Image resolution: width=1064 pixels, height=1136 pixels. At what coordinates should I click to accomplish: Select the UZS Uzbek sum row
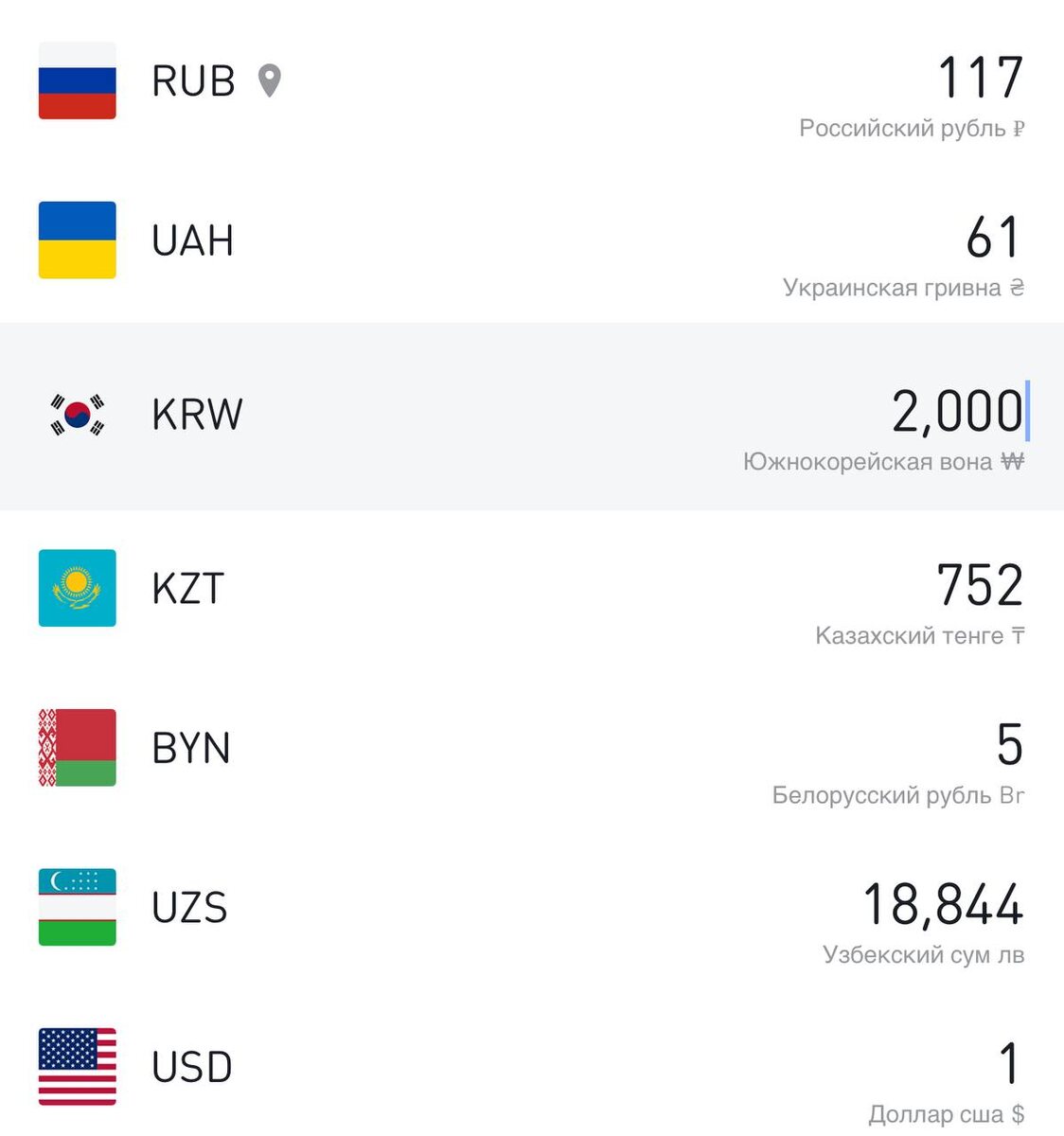coord(532,908)
